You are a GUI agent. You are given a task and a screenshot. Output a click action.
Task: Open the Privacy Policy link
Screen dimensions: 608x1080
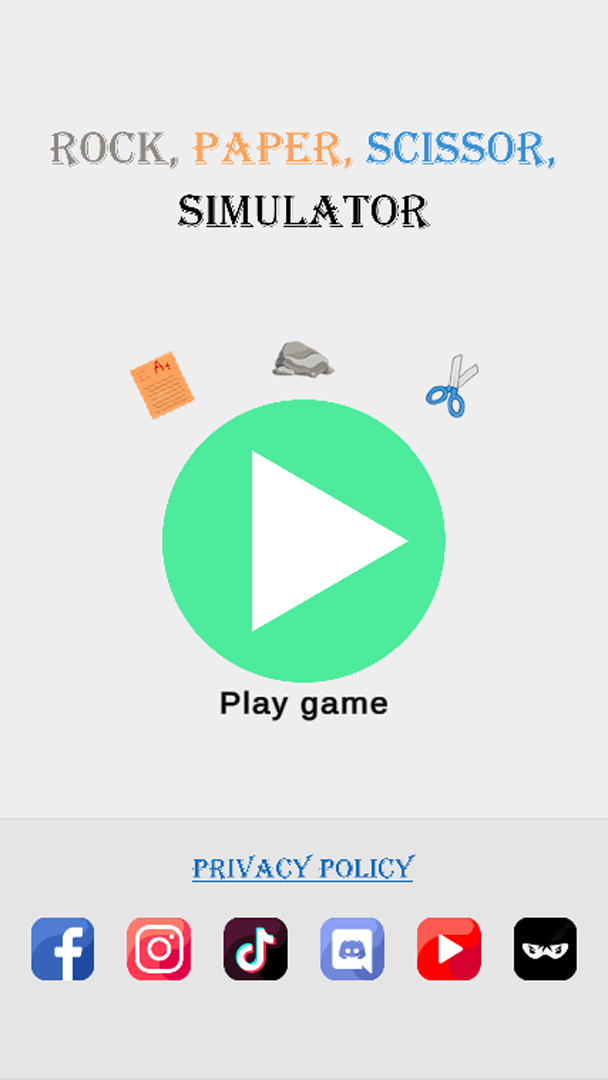[302, 867]
